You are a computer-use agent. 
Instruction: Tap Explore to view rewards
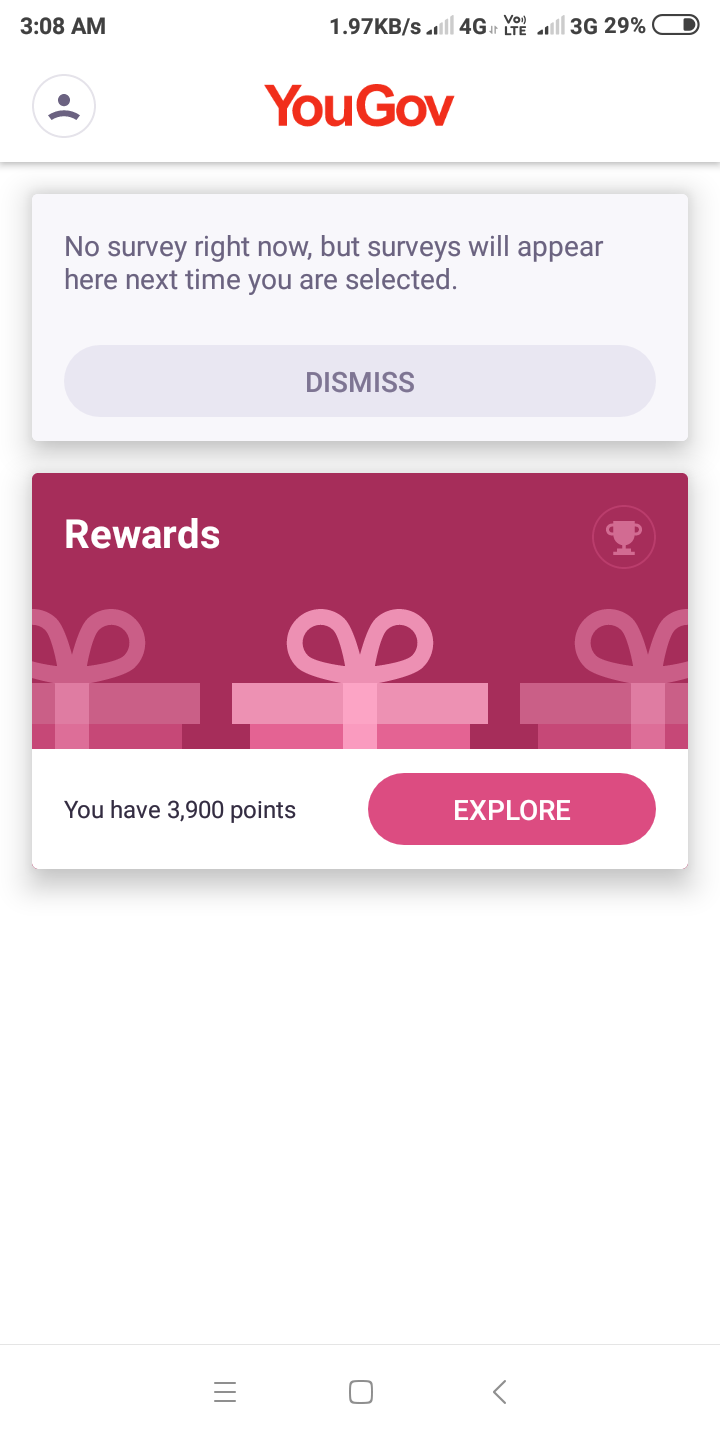click(x=511, y=809)
